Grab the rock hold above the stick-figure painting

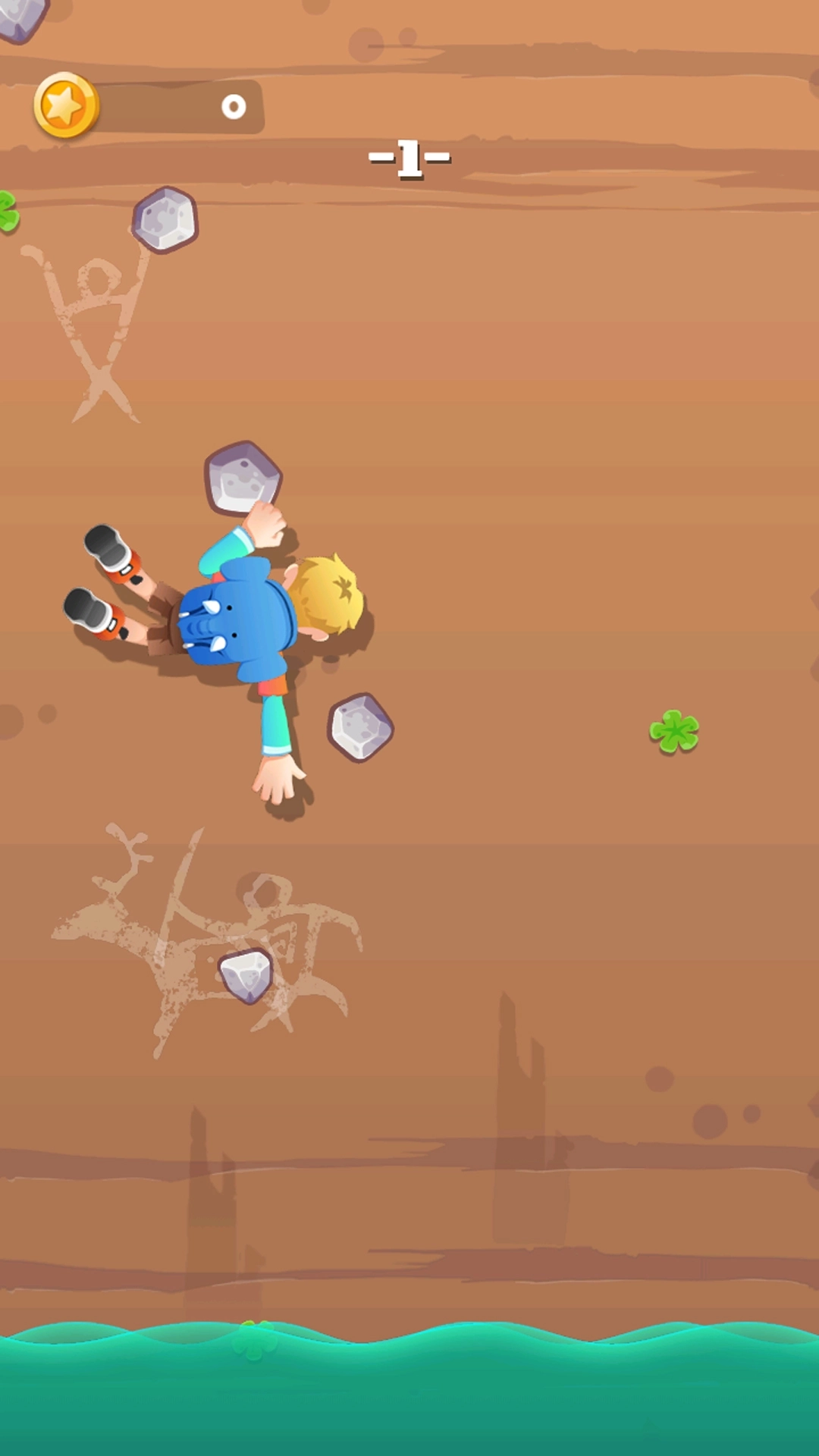[165, 219]
